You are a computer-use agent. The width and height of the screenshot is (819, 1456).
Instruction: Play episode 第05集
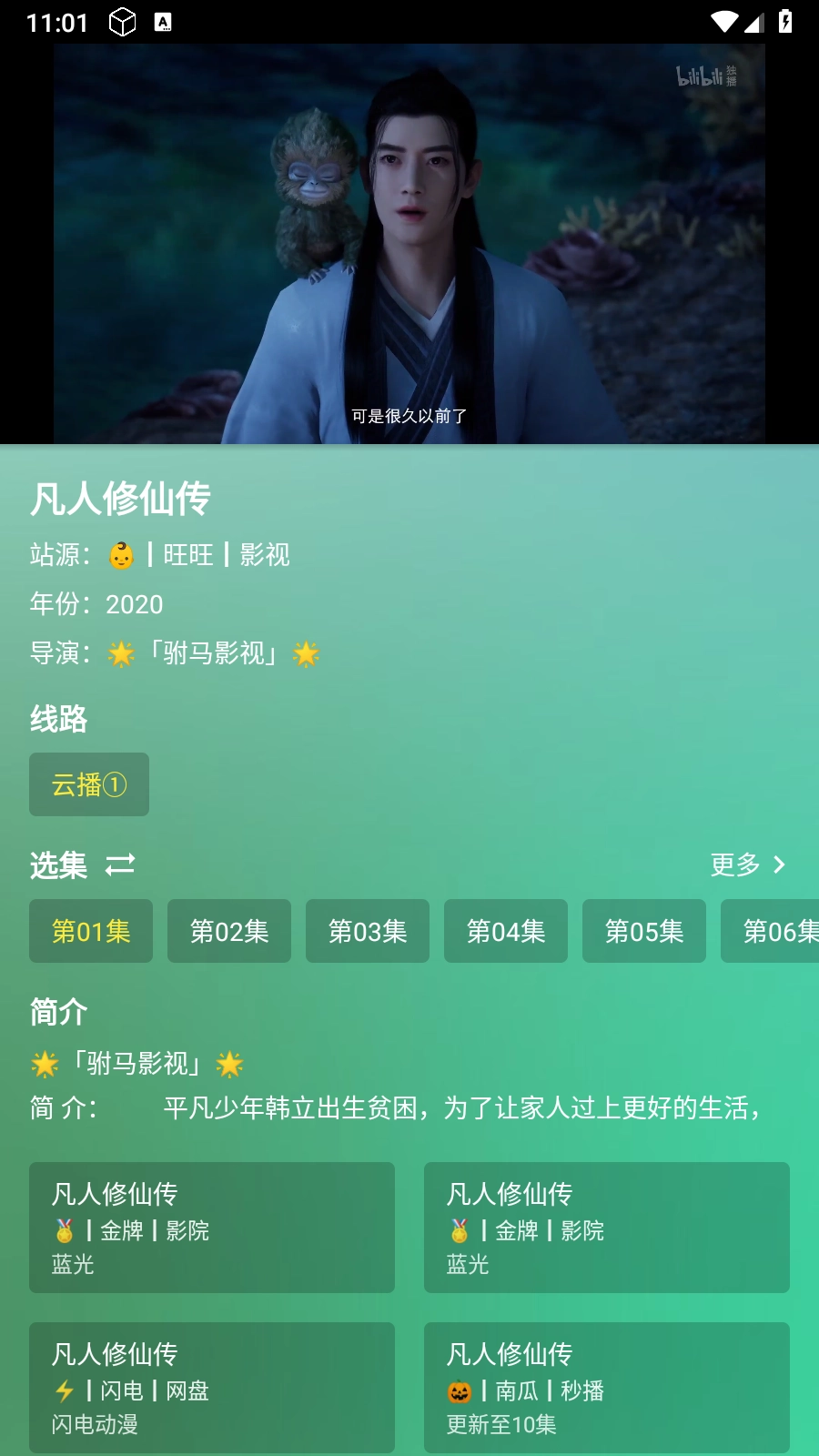tap(644, 931)
